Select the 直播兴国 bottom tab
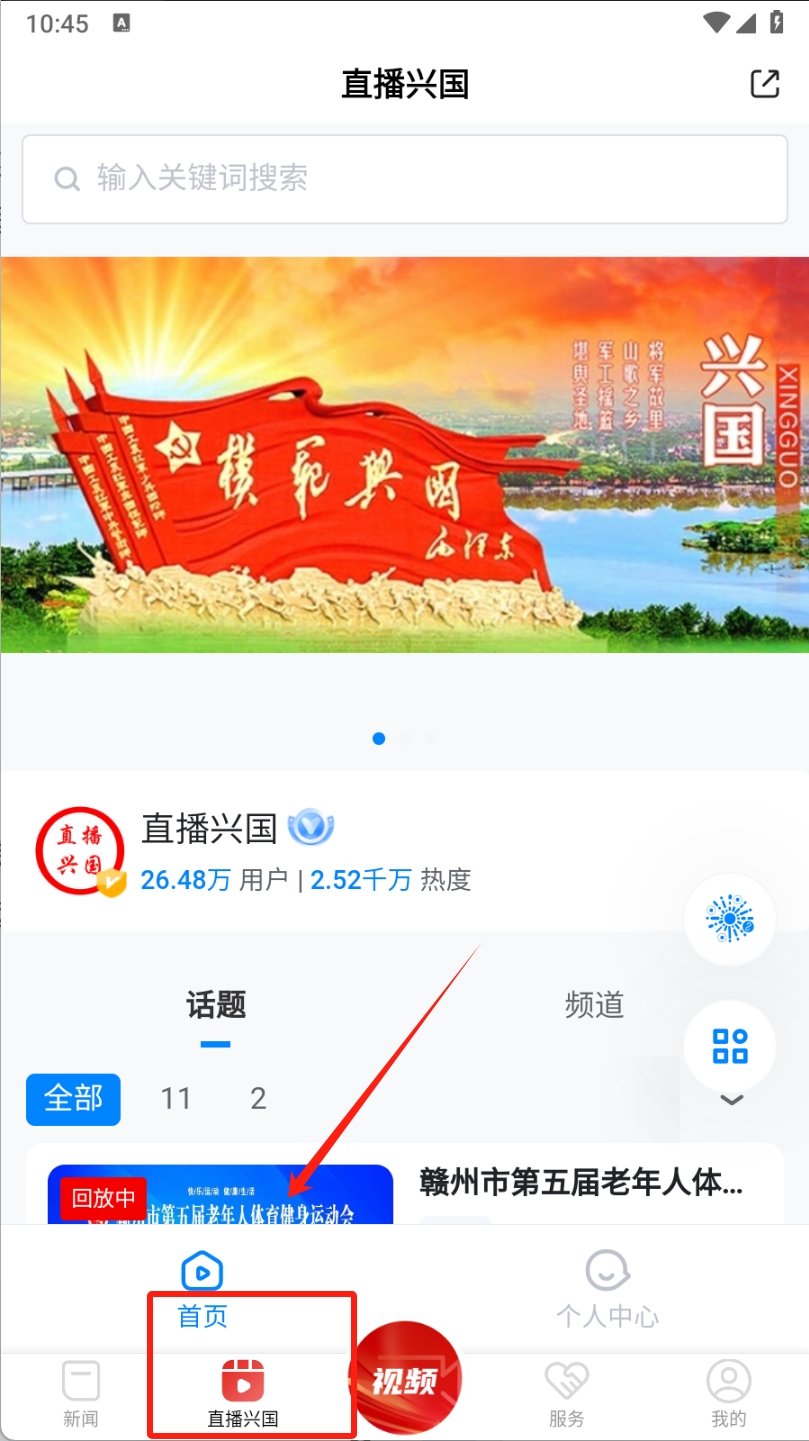This screenshot has height=1441, width=809. tap(243, 1393)
